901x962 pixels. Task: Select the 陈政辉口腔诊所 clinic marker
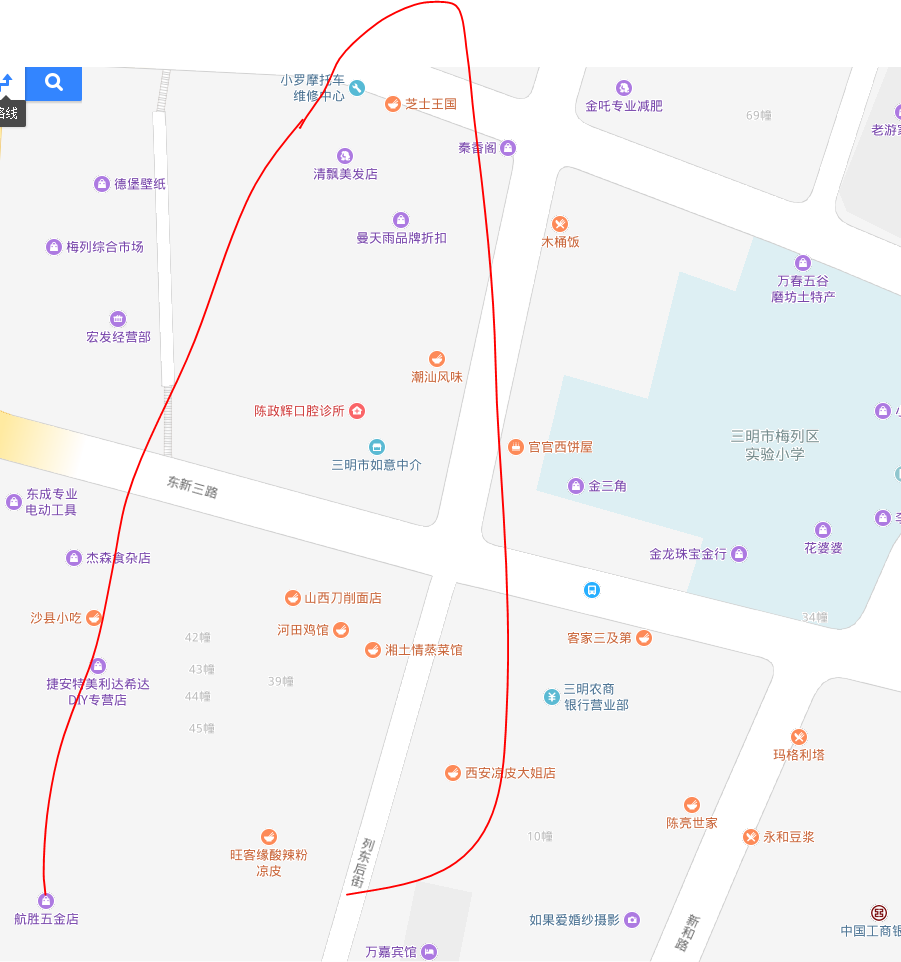[x=357, y=411]
